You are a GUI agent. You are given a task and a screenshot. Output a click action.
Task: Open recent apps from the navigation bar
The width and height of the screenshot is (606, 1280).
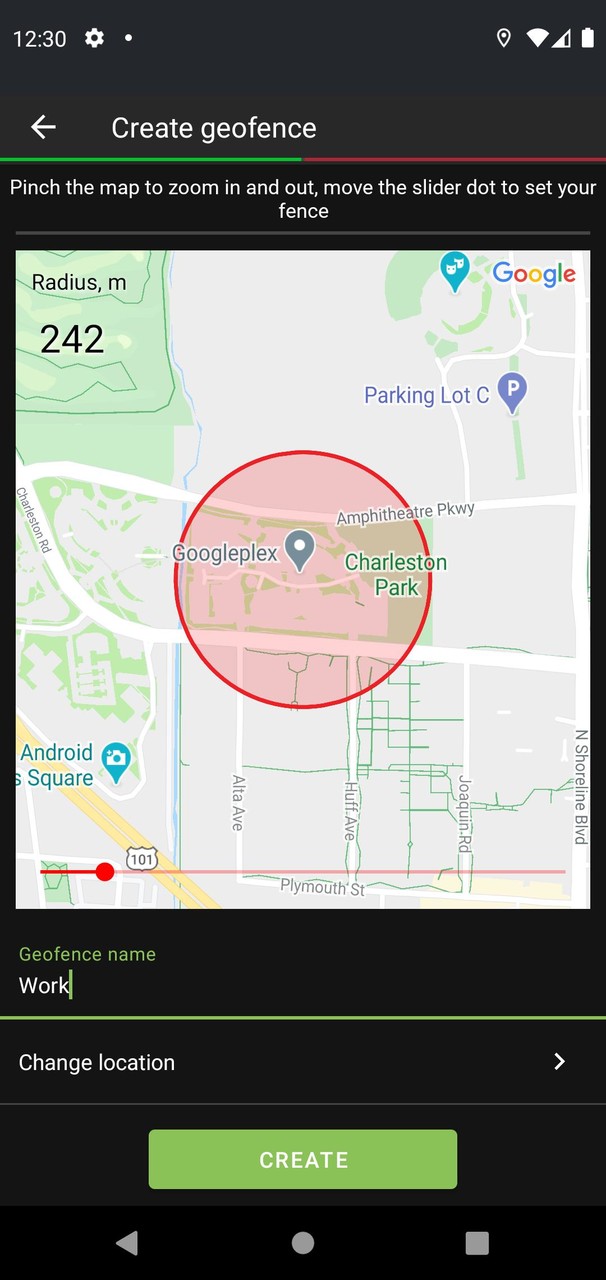coord(477,1243)
